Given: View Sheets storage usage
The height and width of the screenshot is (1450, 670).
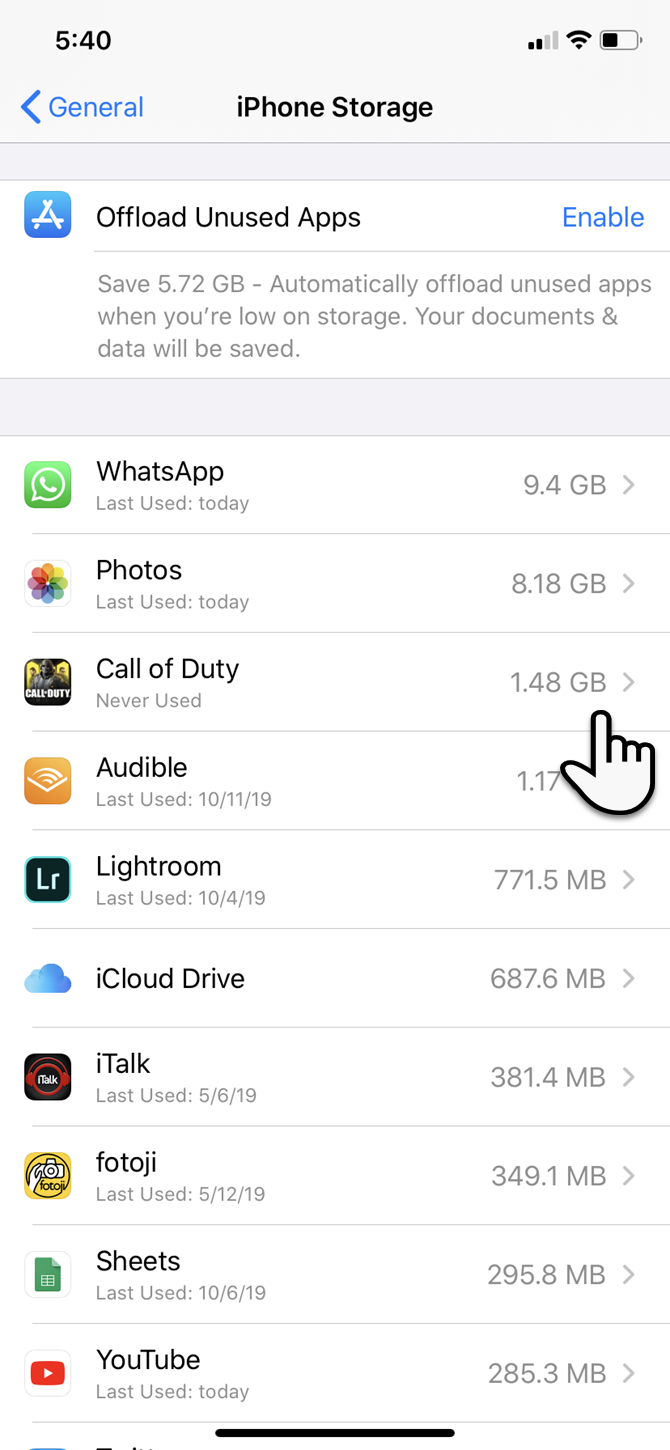Looking at the screenshot, I should click(335, 1275).
